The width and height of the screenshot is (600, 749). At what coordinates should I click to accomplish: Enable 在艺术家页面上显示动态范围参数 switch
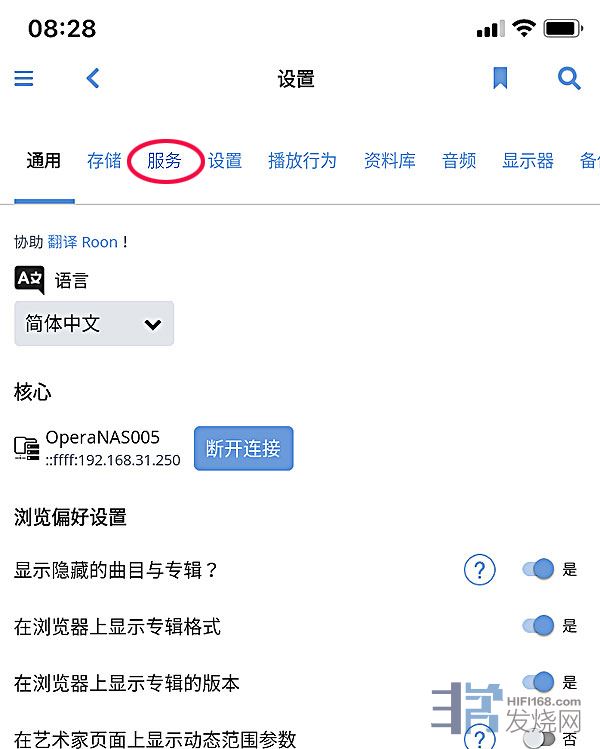click(539, 739)
